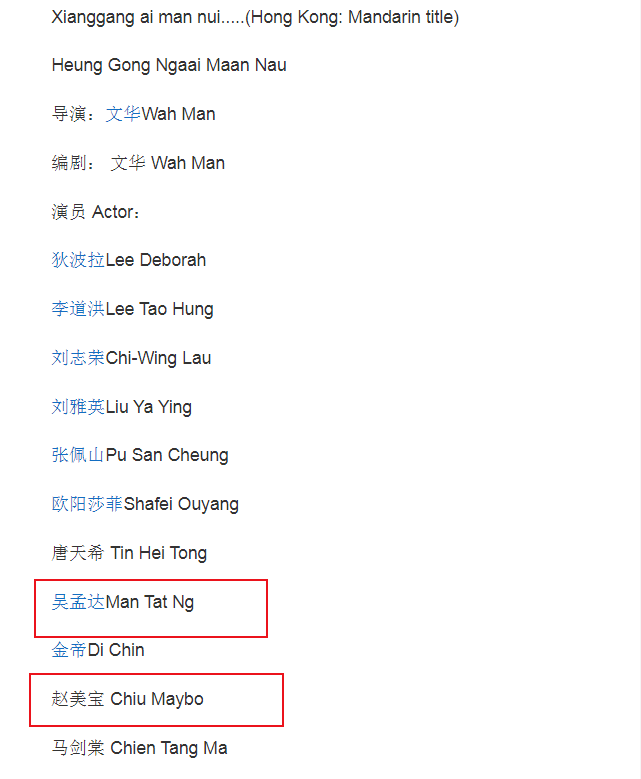The image size is (641, 779).
Task: Open director 文华 Wah Man link
Action: pos(124,114)
